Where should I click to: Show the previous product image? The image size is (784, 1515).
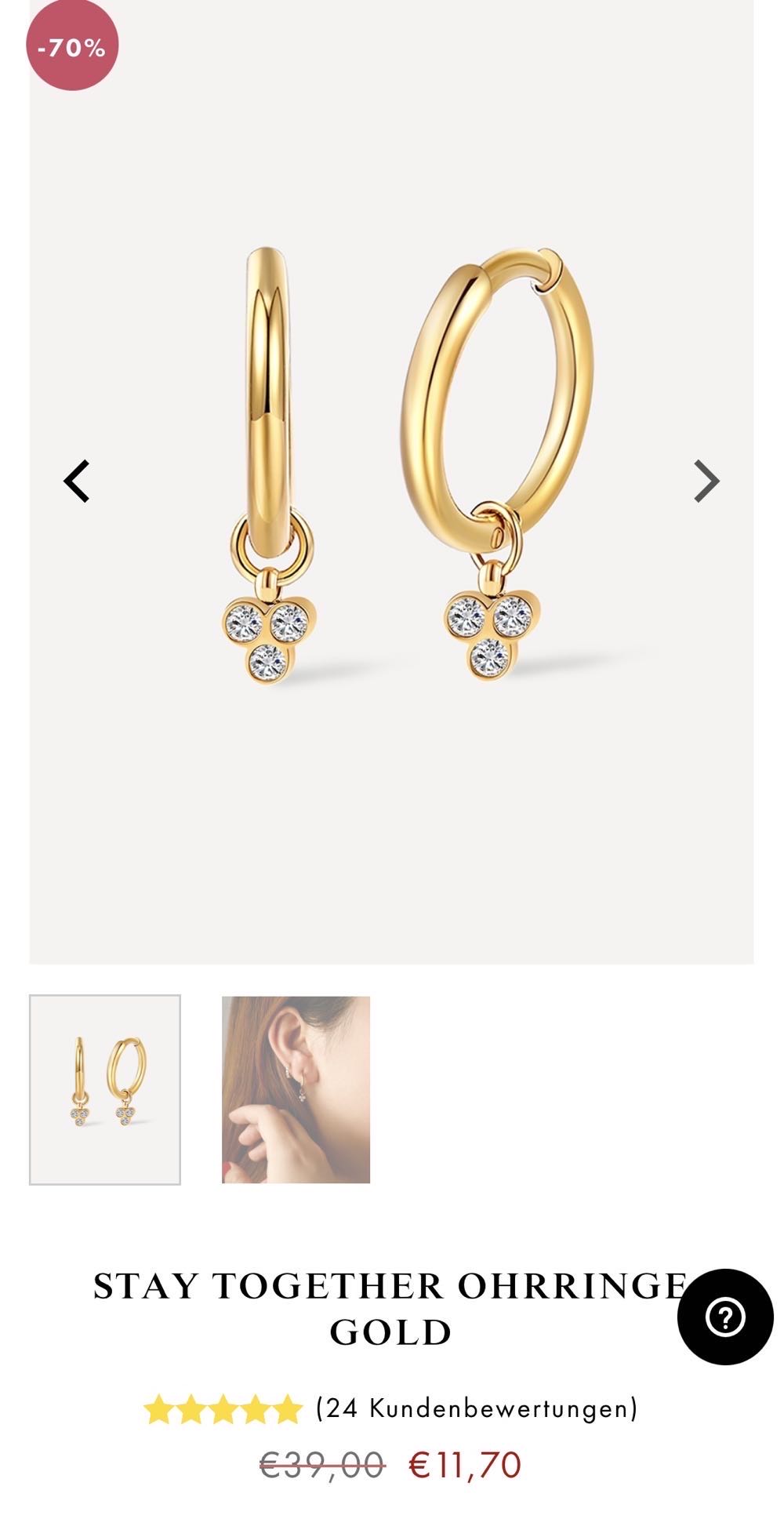point(77,481)
